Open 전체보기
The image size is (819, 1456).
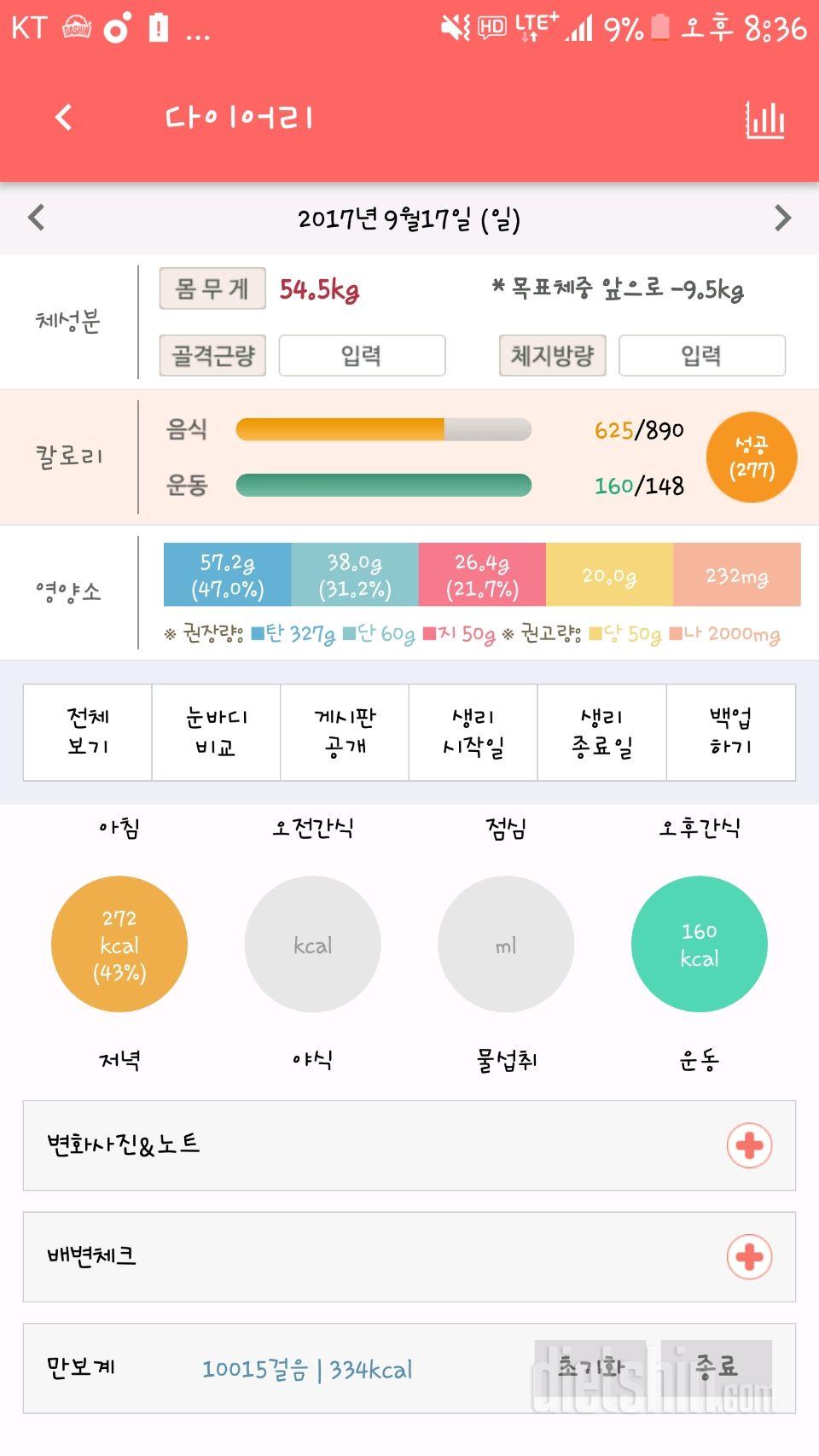tap(88, 732)
